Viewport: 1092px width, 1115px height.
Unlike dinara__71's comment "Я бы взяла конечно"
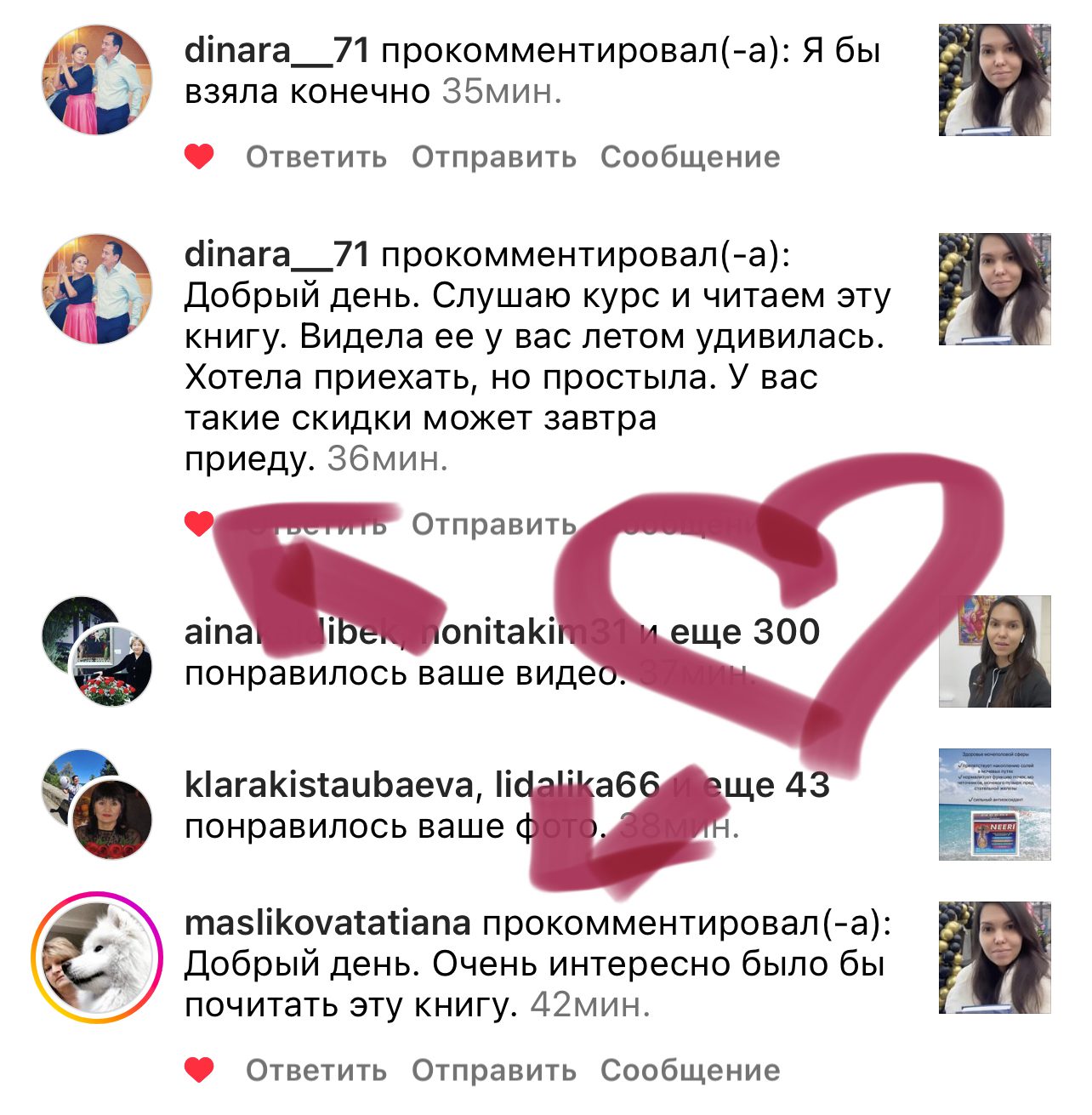(199, 157)
